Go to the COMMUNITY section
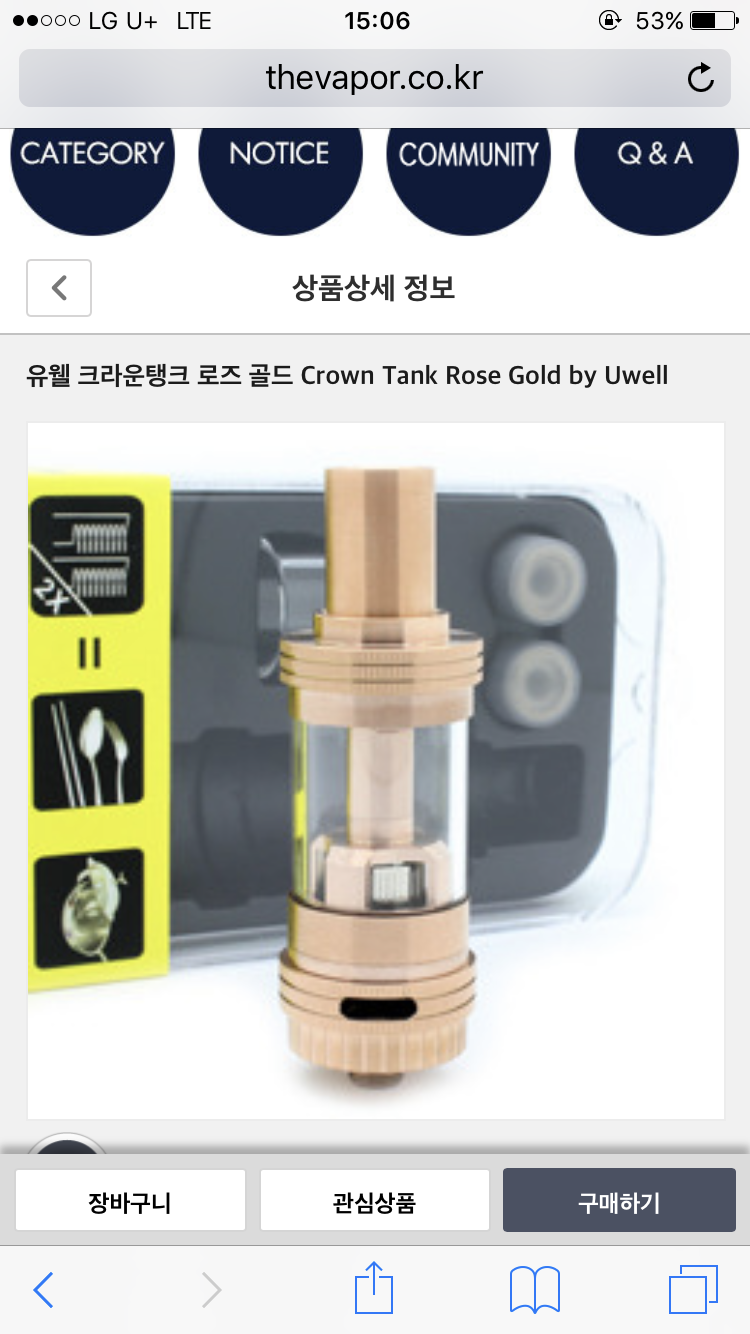Screen dimensions: 750x1334 [x=468, y=160]
